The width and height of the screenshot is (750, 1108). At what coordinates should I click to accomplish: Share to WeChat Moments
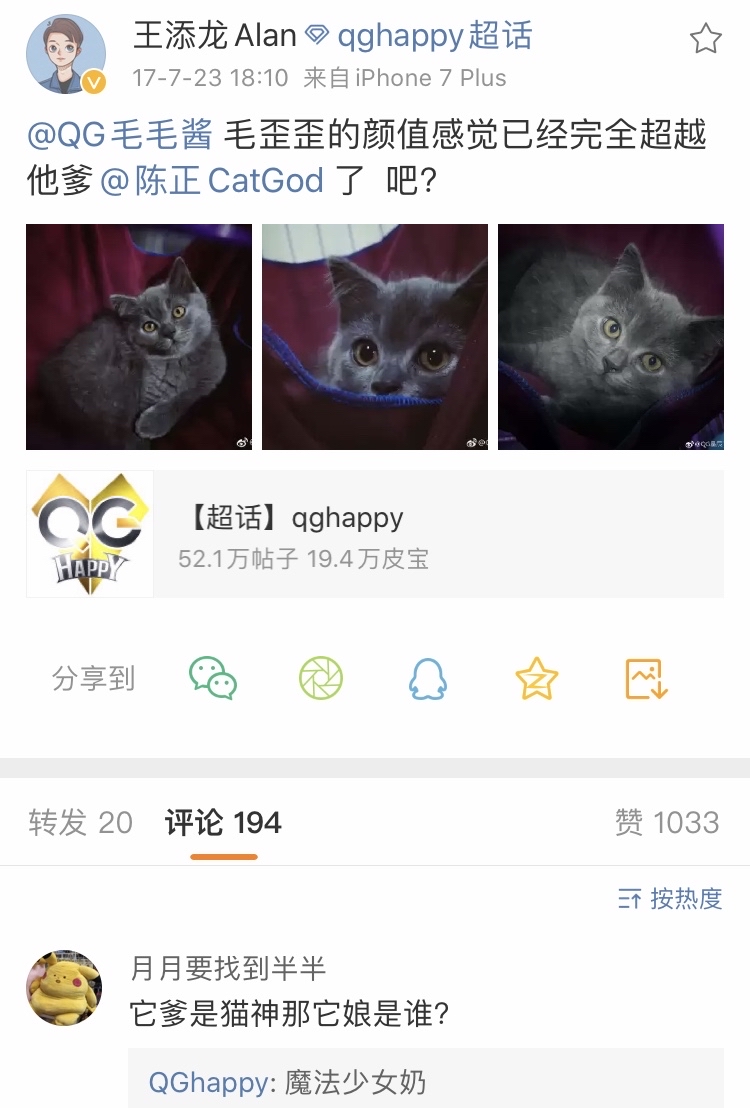321,679
